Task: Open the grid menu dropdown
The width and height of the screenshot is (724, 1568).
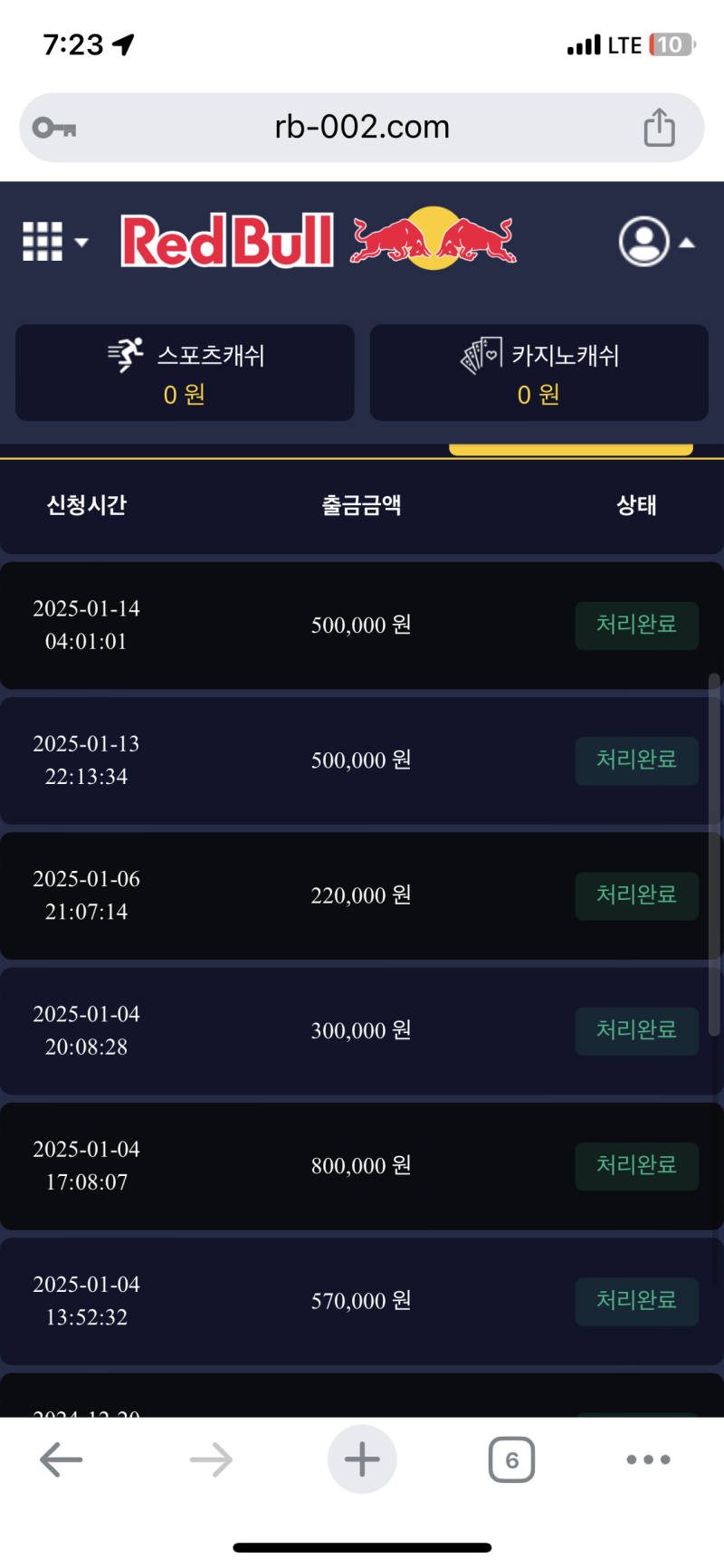Action: (x=54, y=242)
